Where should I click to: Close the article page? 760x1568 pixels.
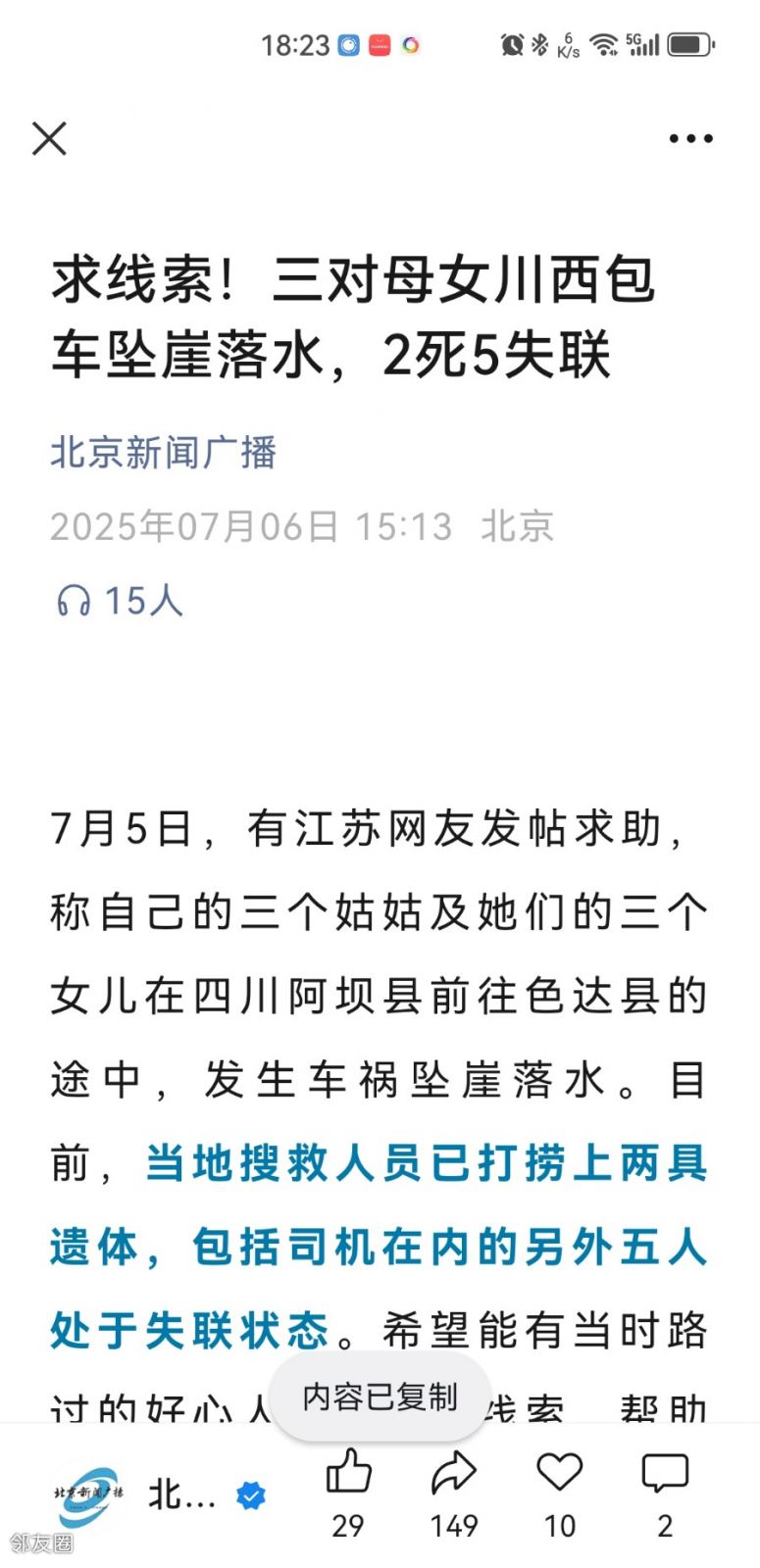pos(49,138)
